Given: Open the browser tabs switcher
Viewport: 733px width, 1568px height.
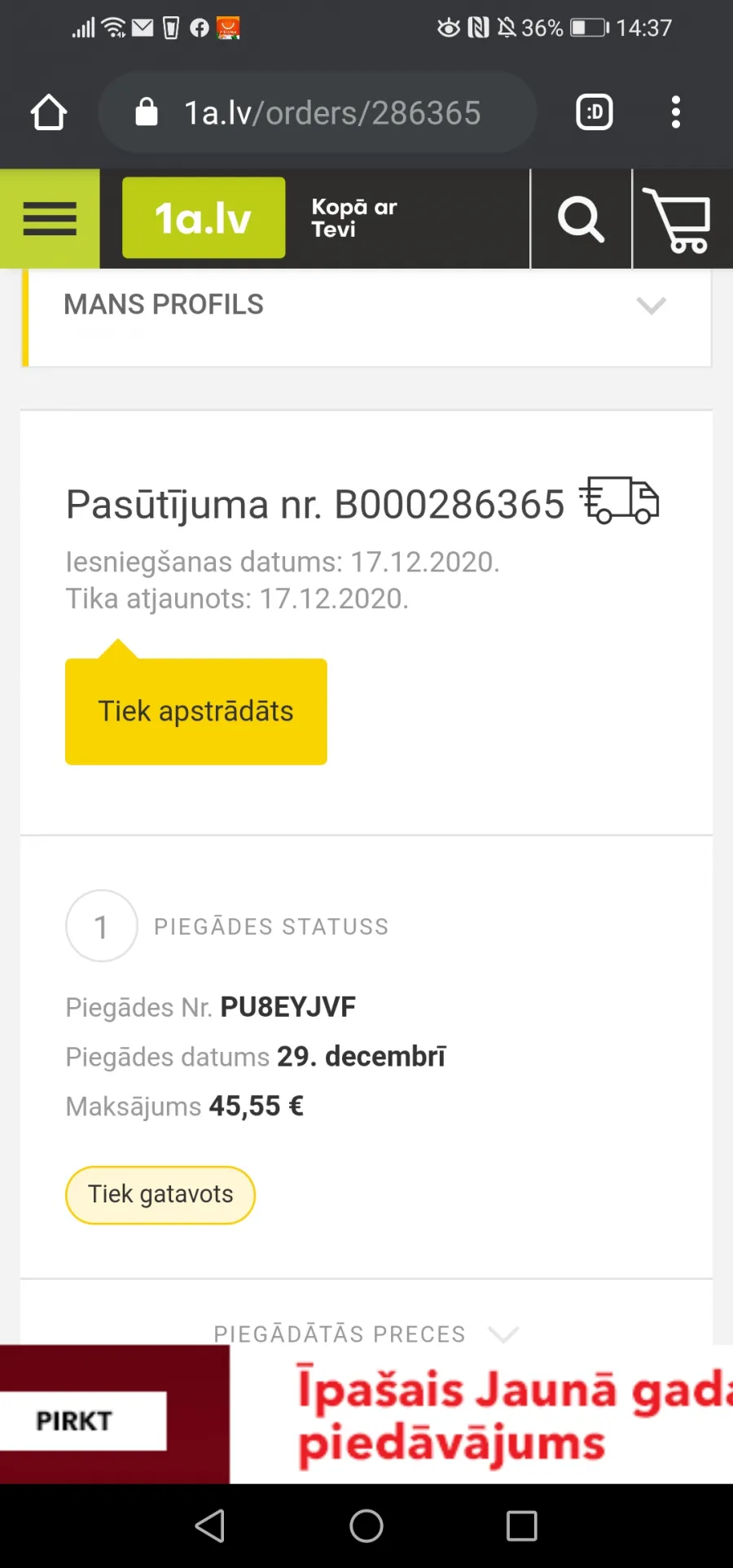Looking at the screenshot, I should pyautogui.click(x=595, y=112).
